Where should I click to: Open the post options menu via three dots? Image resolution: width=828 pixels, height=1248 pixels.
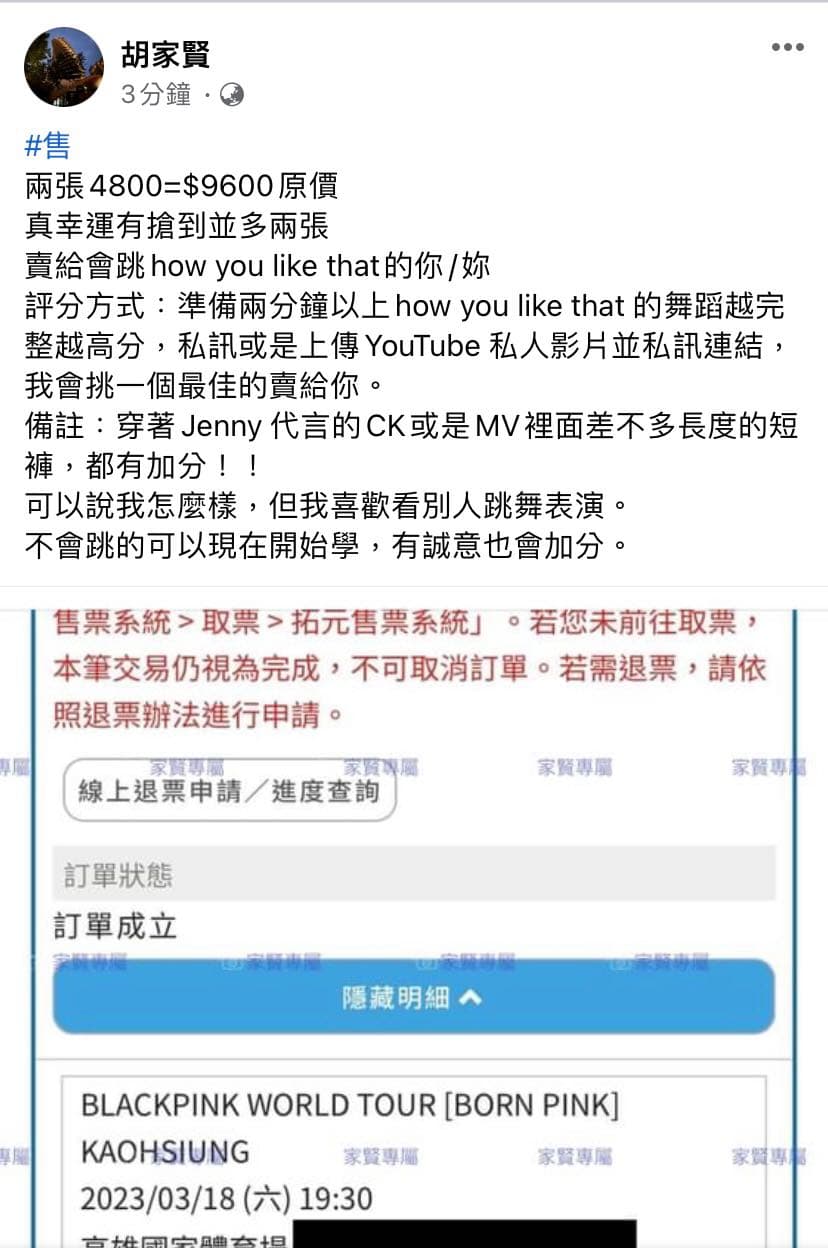point(789,44)
